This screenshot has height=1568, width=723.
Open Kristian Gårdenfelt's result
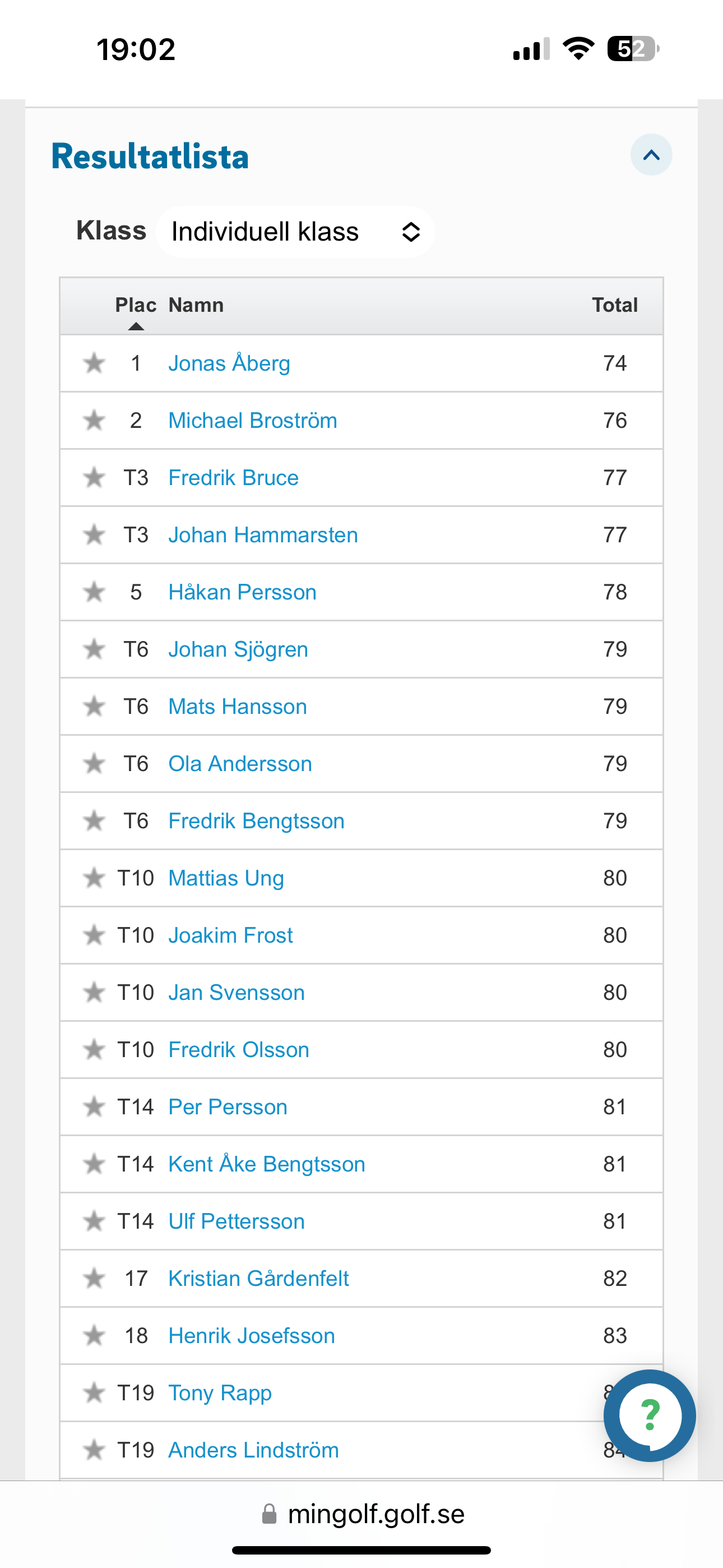[x=258, y=1279]
